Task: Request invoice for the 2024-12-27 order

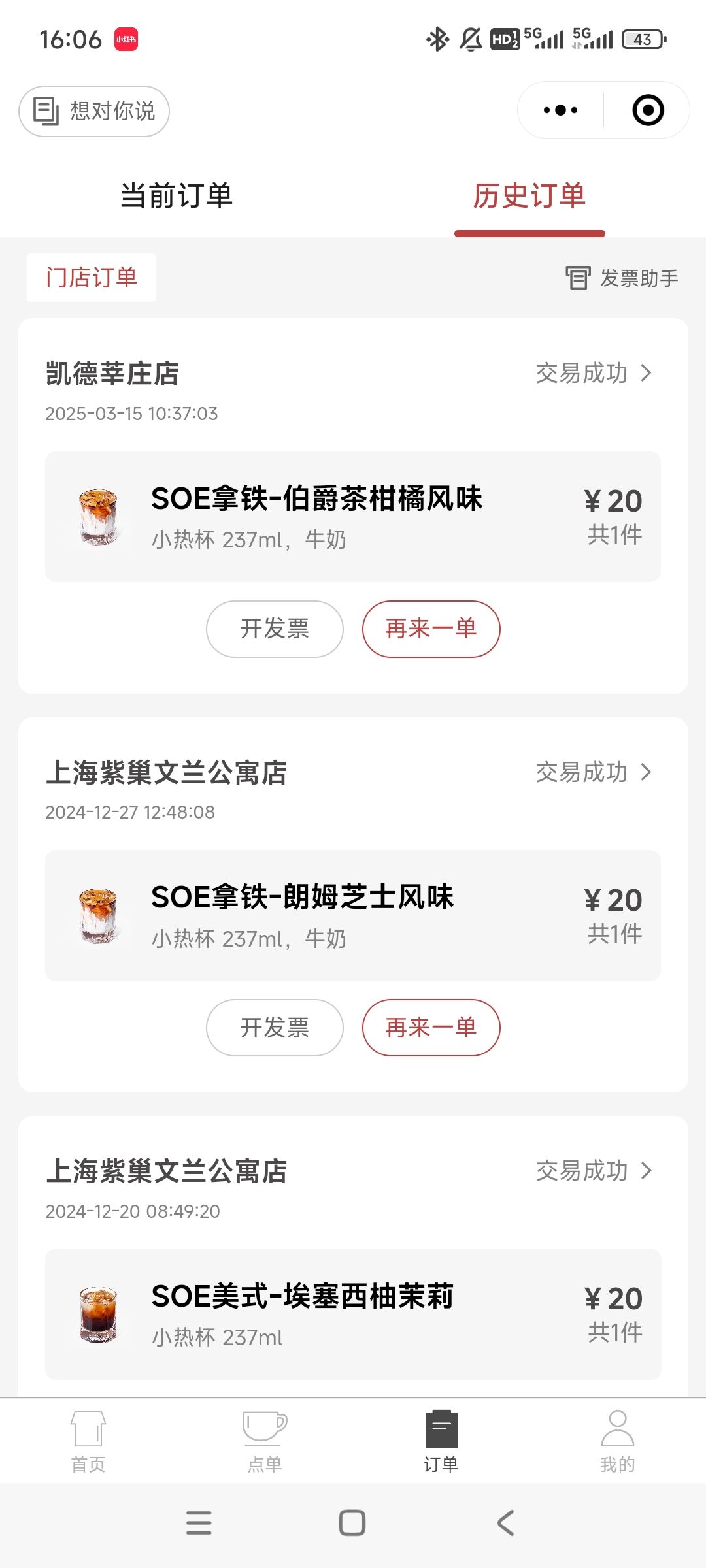Action: pyautogui.click(x=275, y=1028)
